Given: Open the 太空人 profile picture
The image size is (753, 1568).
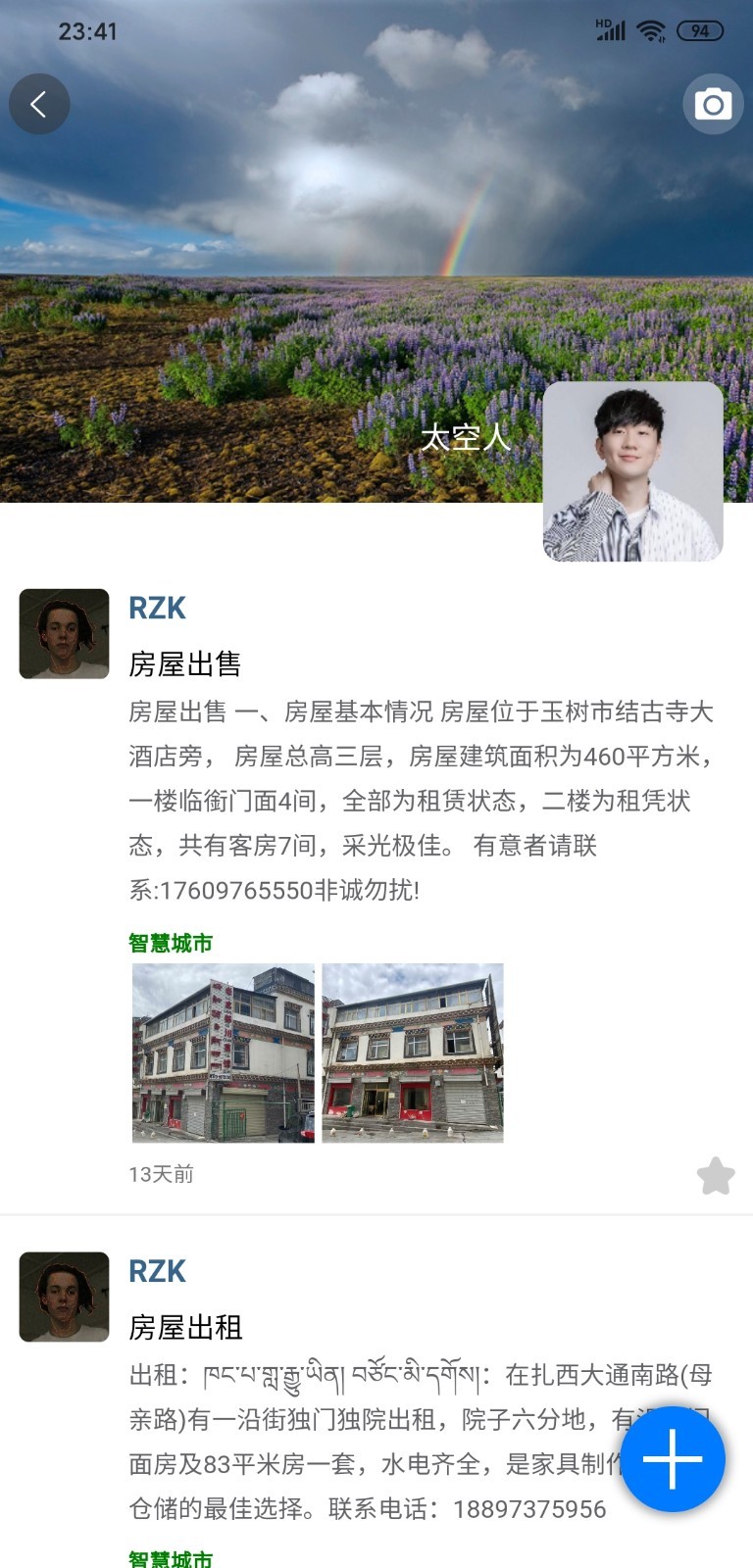Looking at the screenshot, I should coord(632,471).
